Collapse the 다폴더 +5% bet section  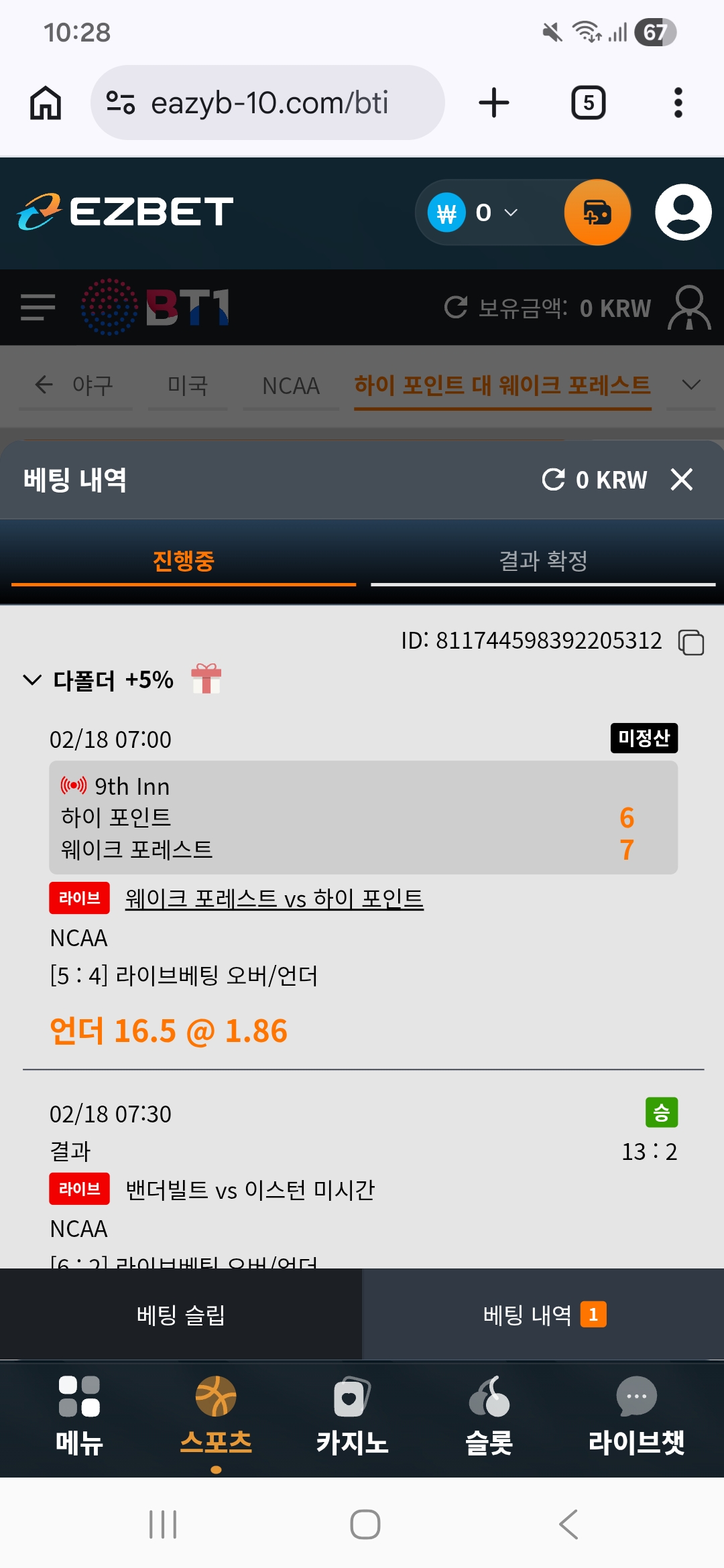(x=32, y=680)
